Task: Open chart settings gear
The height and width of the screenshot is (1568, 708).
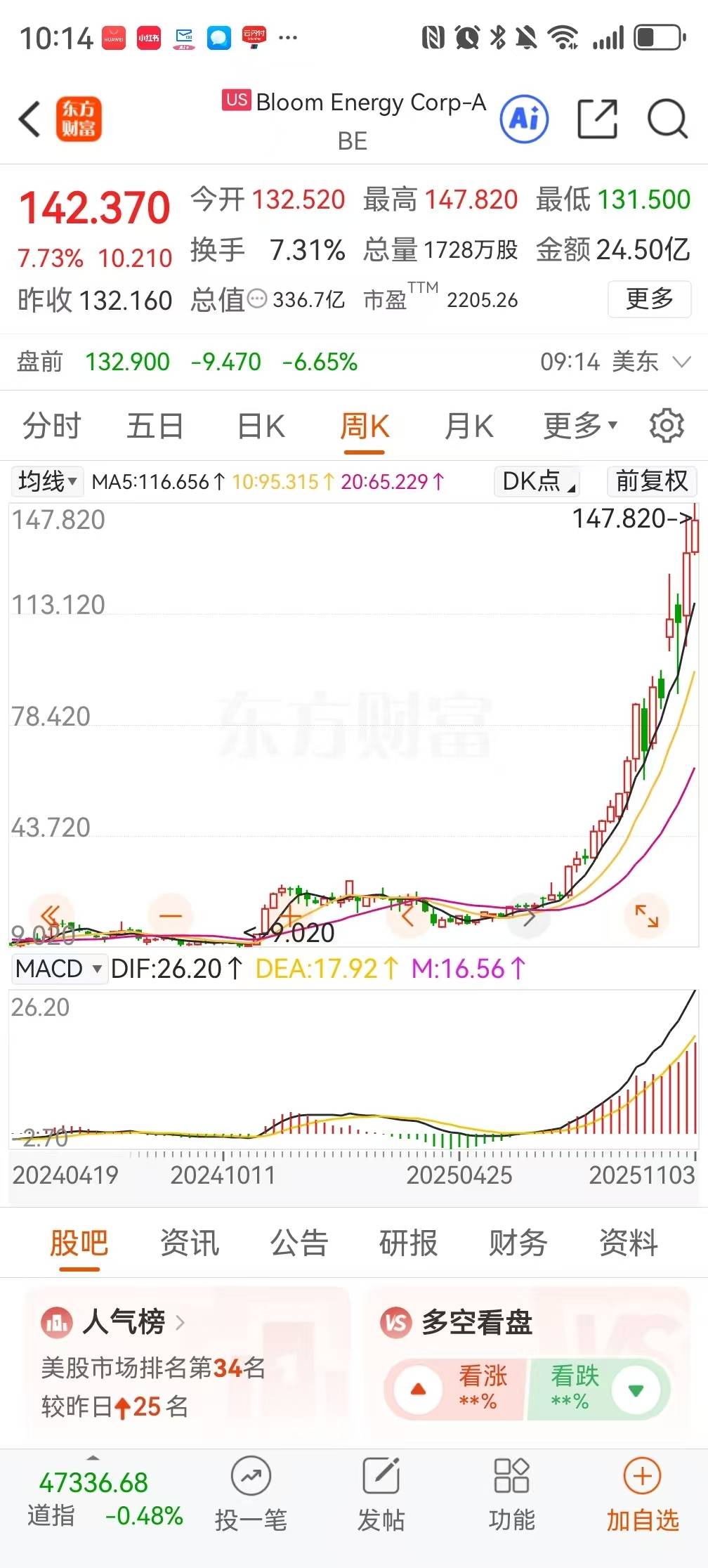Action: [x=666, y=426]
